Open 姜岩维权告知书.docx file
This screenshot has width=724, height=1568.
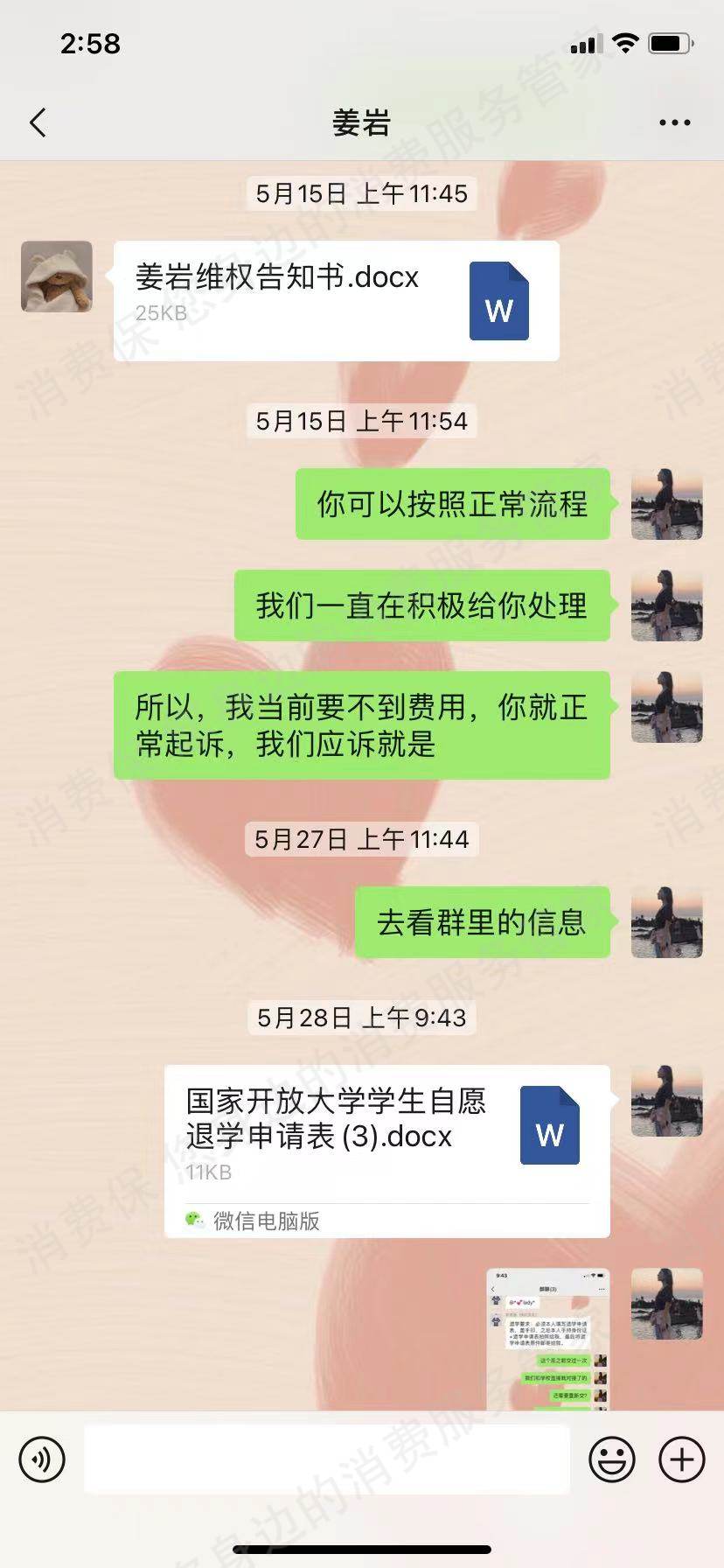(336, 300)
